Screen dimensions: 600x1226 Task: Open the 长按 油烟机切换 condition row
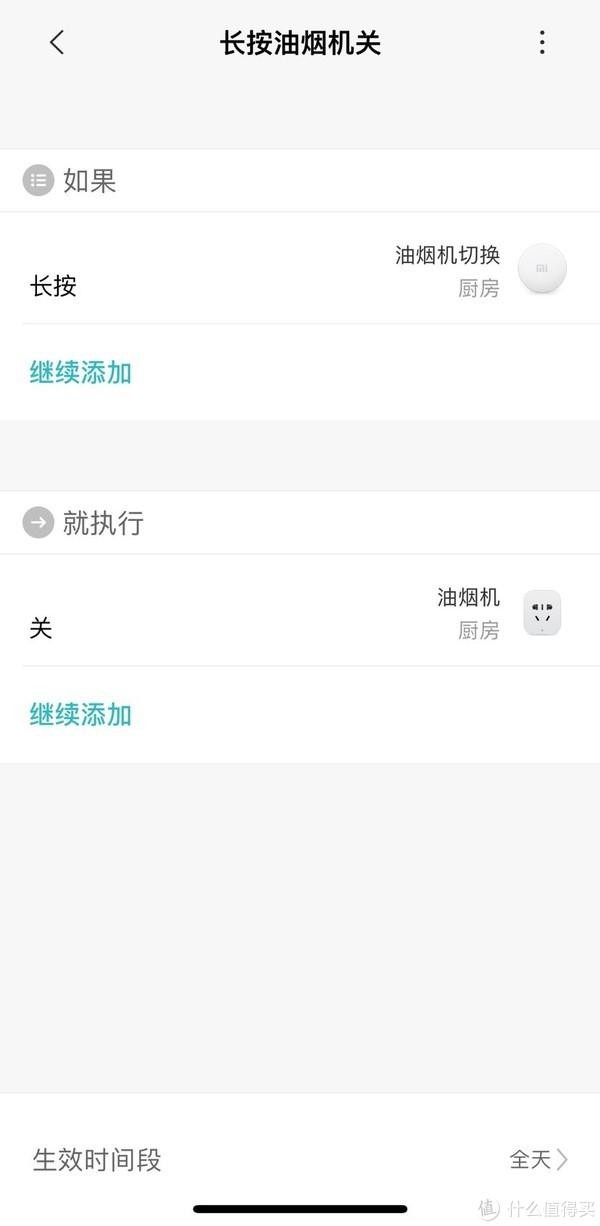(x=300, y=268)
